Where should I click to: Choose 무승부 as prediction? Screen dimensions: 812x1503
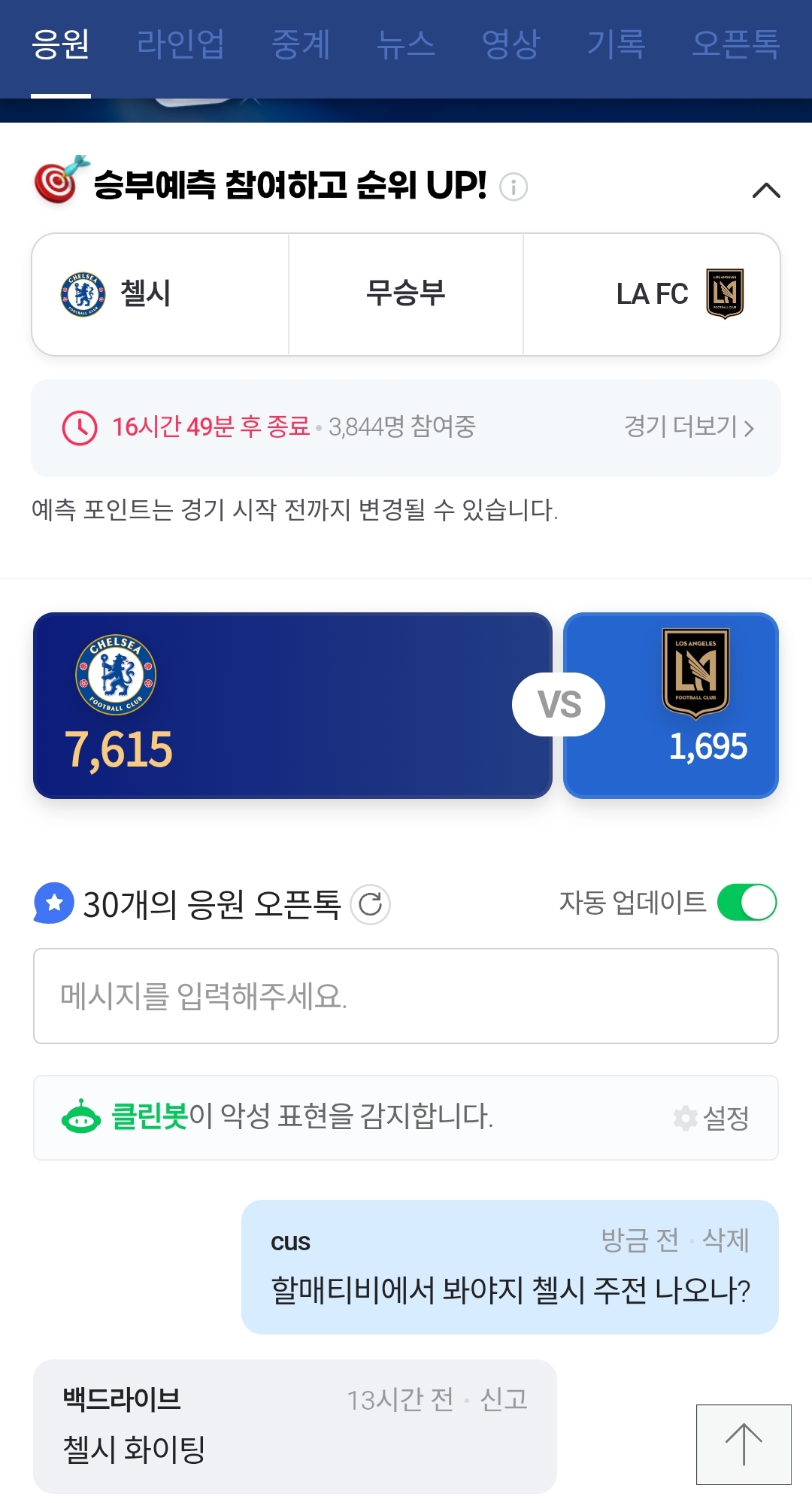point(406,294)
